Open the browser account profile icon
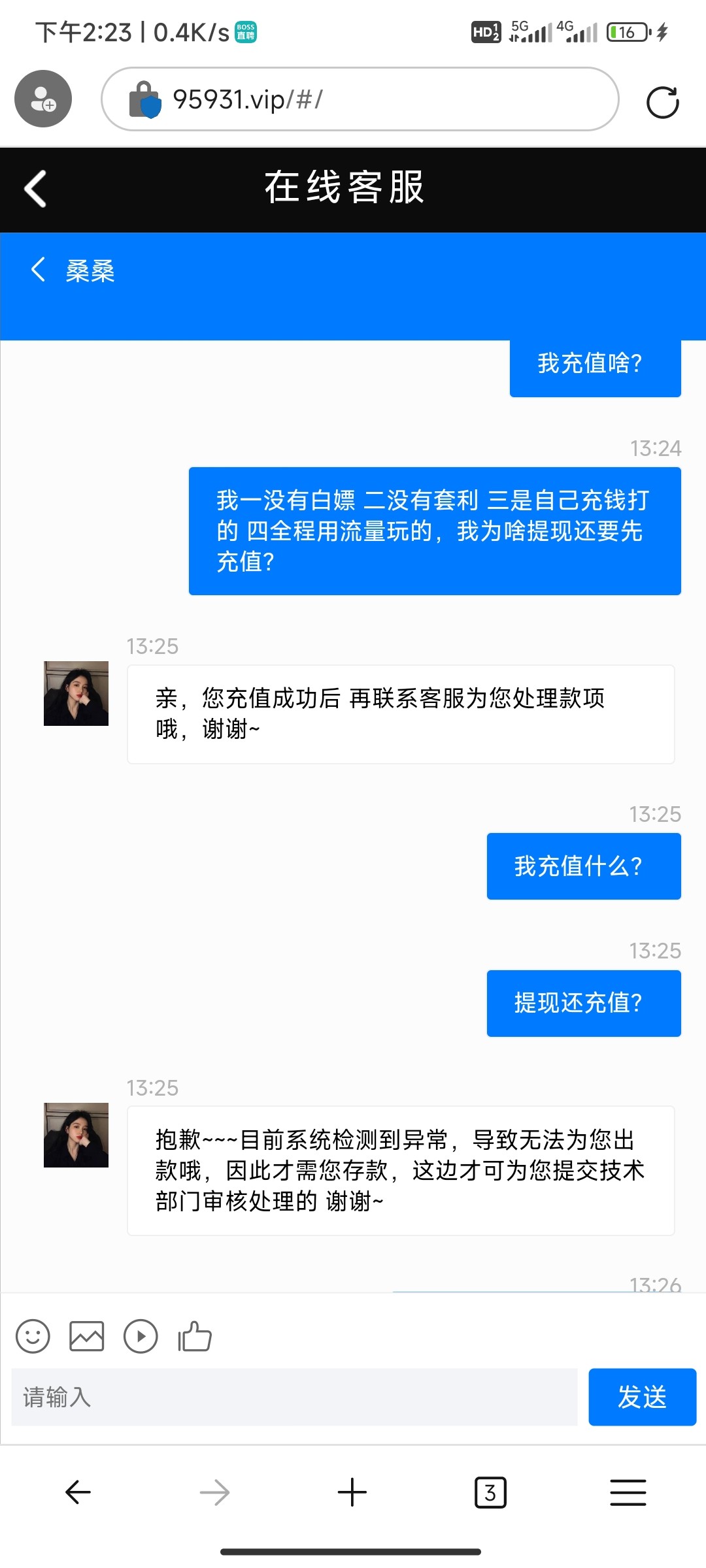This screenshot has height=1568, width=706. click(43, 99)
